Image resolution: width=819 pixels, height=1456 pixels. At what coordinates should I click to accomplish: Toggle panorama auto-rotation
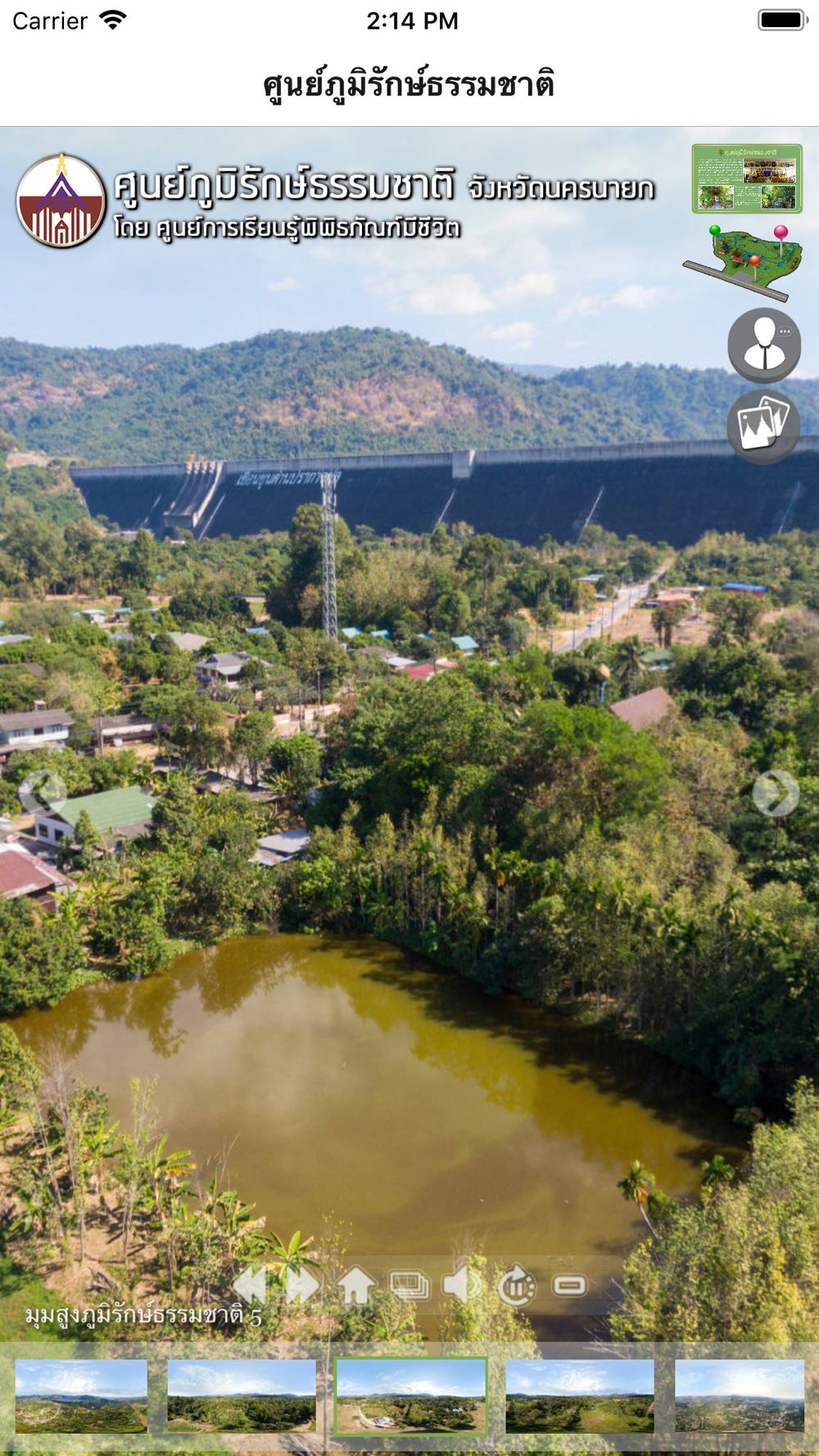coord(517,1286)
